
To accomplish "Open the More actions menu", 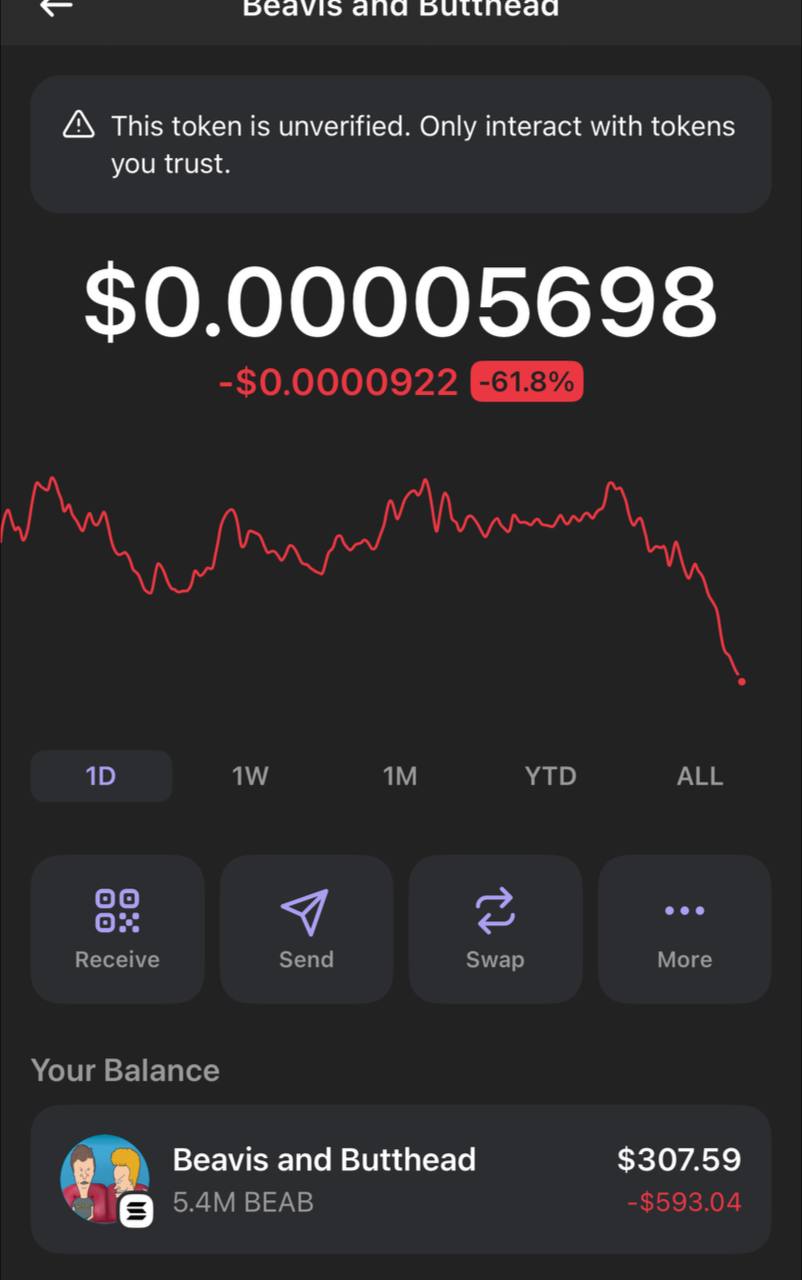I will pyautogui.click(x=684, y=929).
